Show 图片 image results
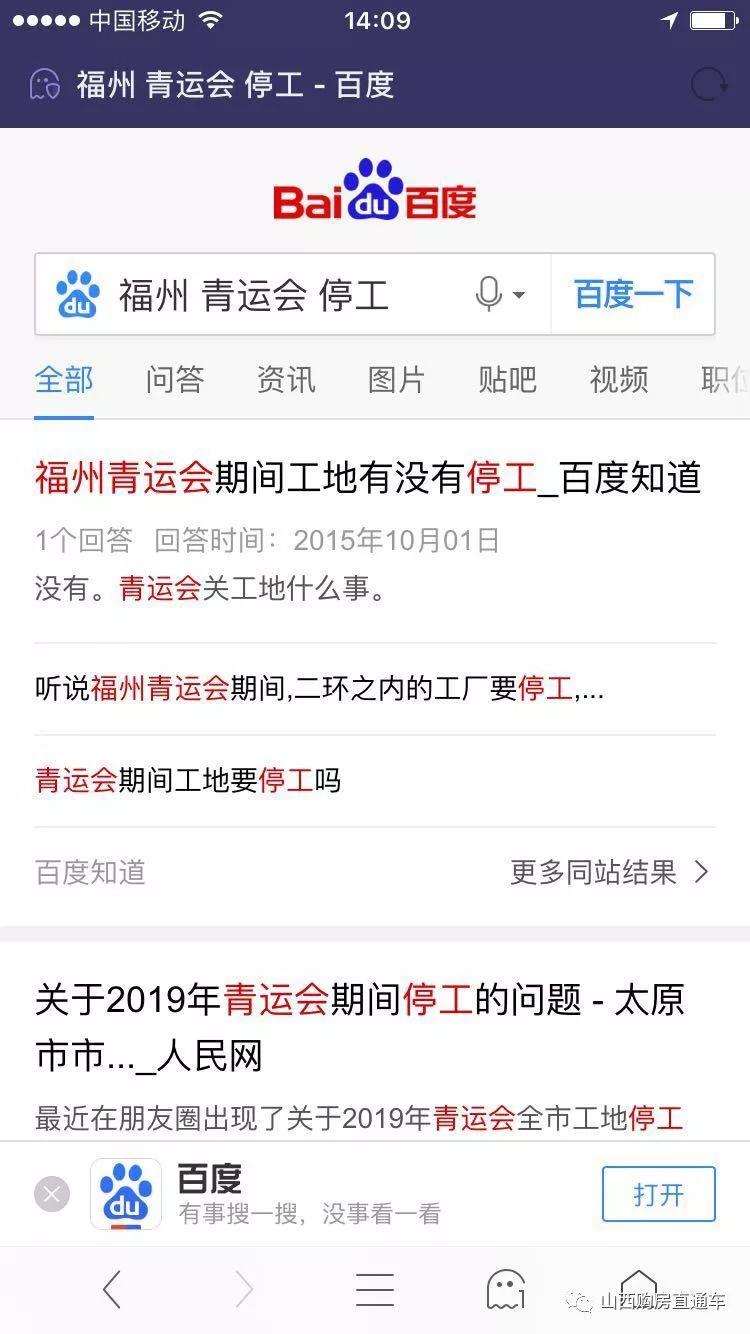 click(x=397, y=380)
